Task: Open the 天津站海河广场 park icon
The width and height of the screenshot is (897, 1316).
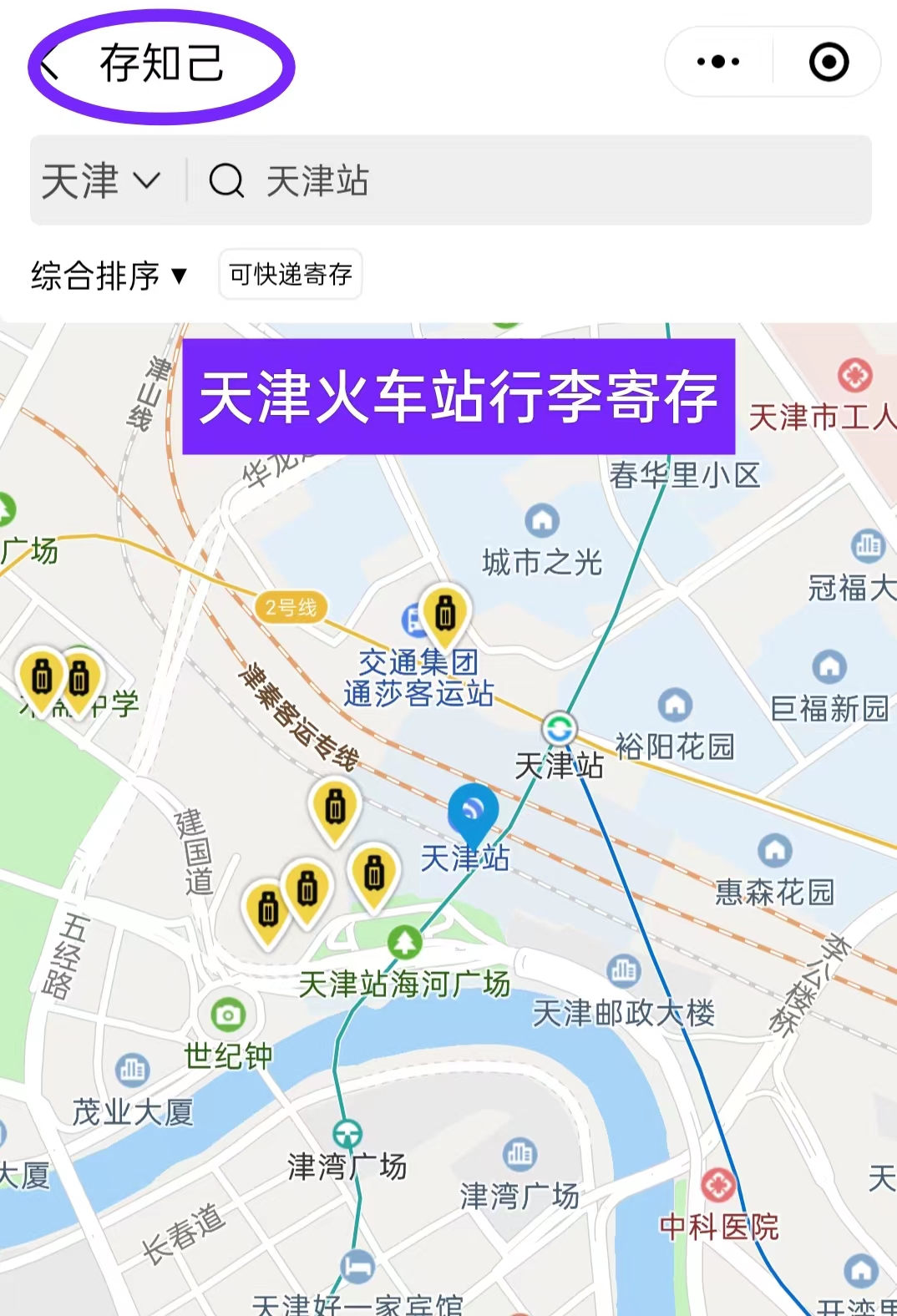Action: [x=404, y=941]
